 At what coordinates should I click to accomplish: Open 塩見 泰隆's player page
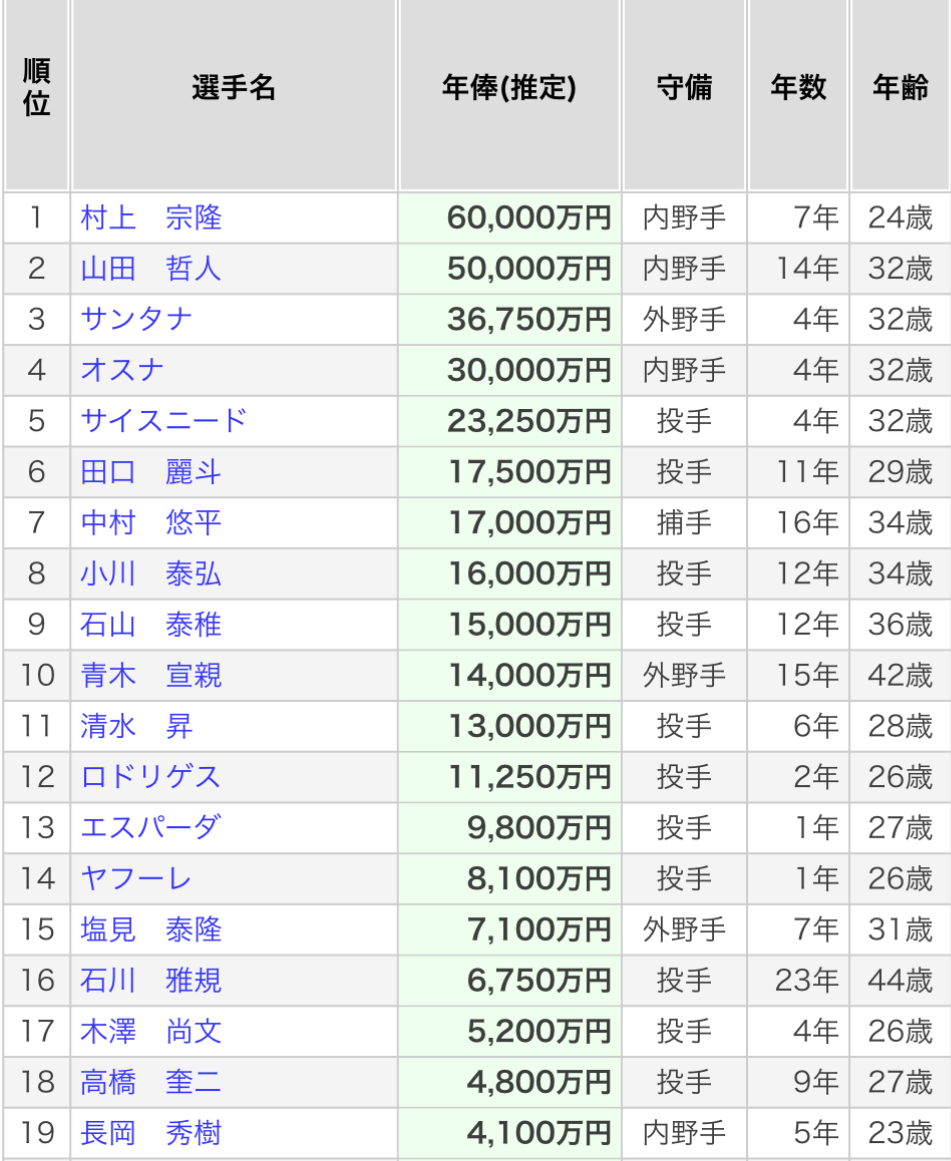(x=151, y=930)
